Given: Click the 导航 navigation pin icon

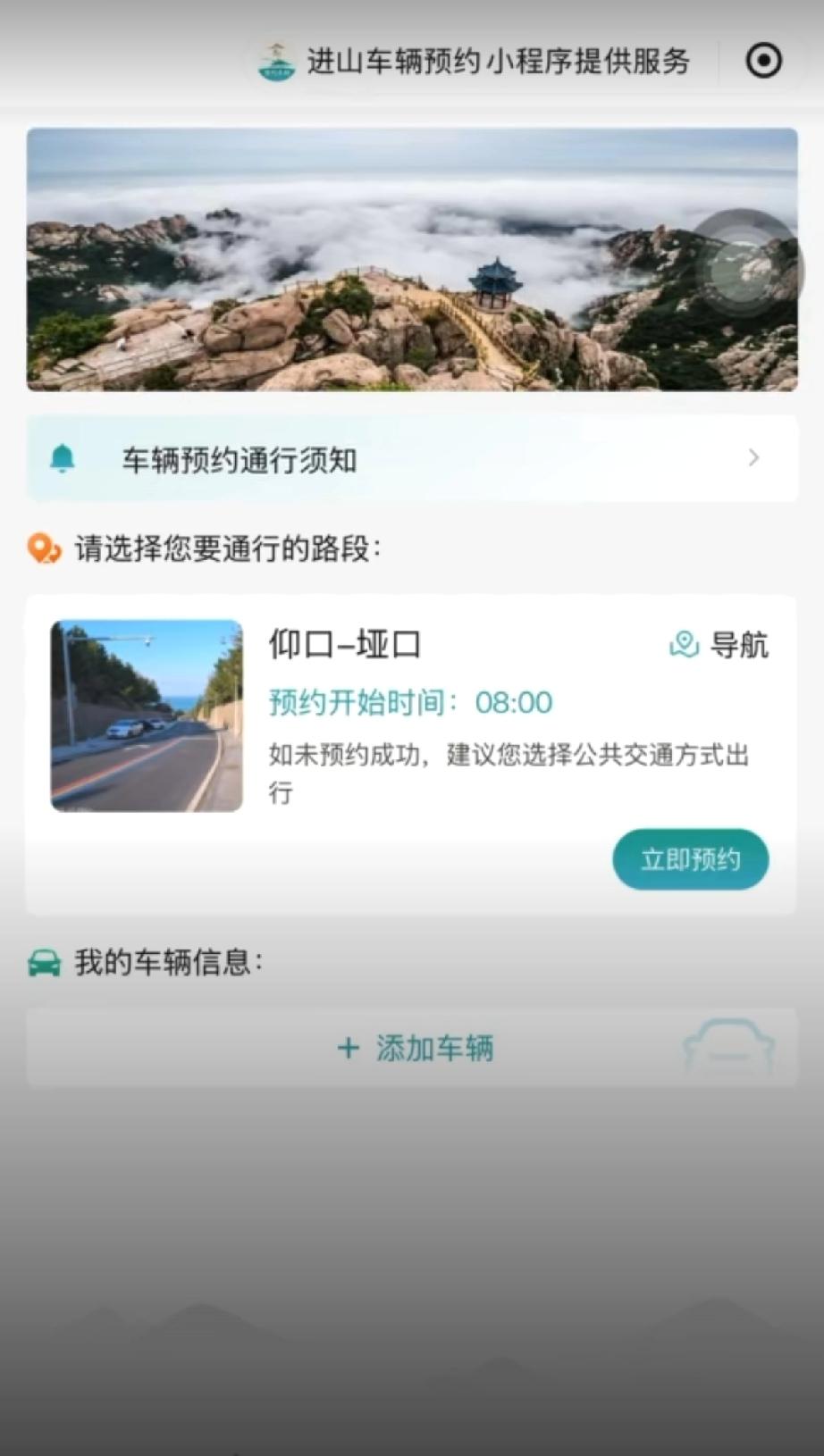Looking at the screenshot, I should (685, 643).
